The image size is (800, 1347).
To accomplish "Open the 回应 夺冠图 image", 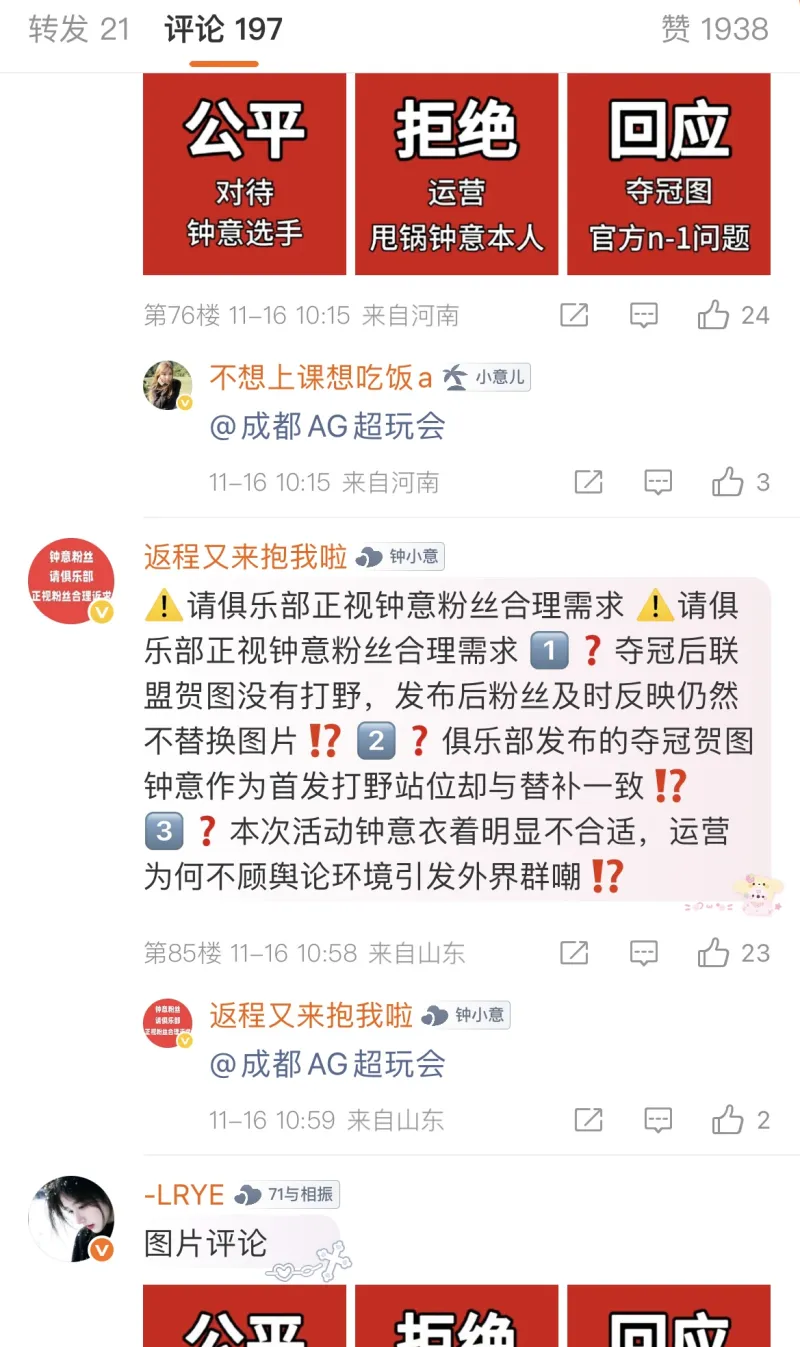I will coord(668,174).
